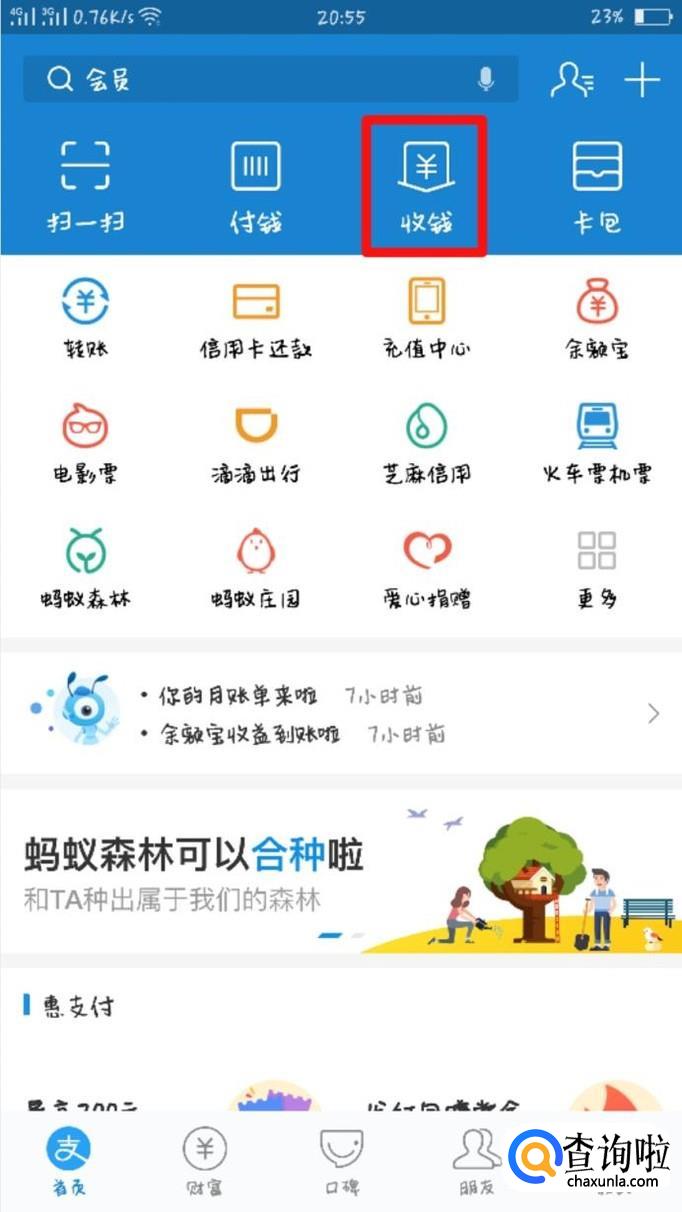Tap 更多 to see more apps
The height and width of the screenshot is (1212, 682).
(x=597, y=568)
